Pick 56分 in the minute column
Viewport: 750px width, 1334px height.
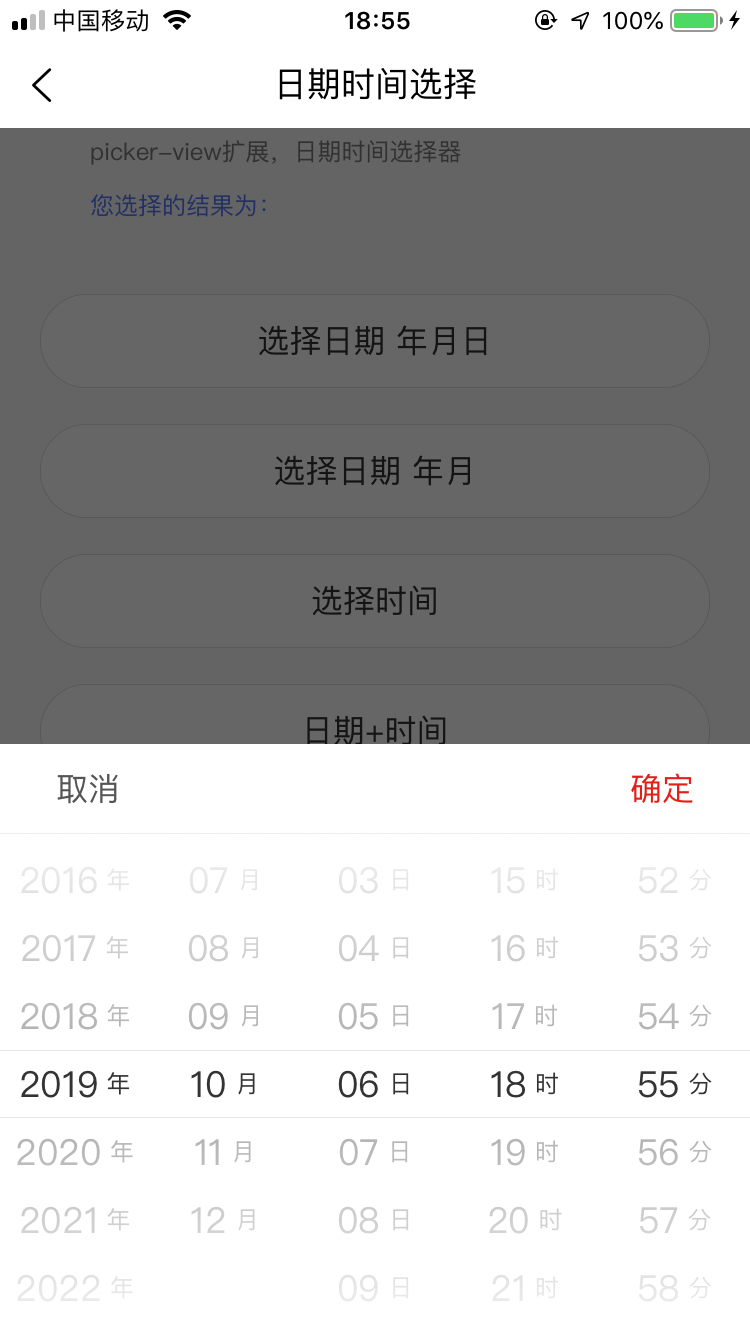[674, 1152]
